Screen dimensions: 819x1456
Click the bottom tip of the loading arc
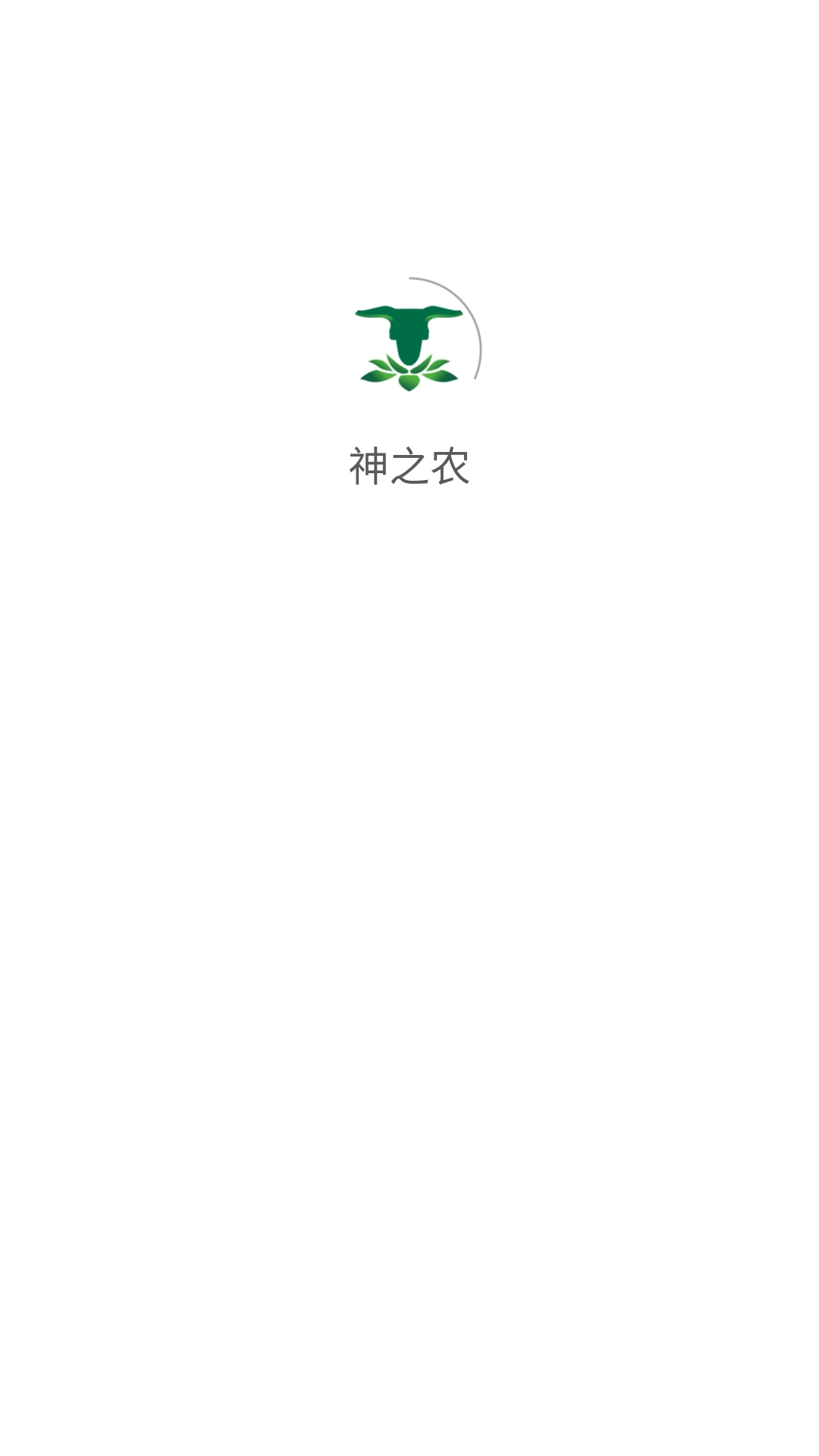476,378
